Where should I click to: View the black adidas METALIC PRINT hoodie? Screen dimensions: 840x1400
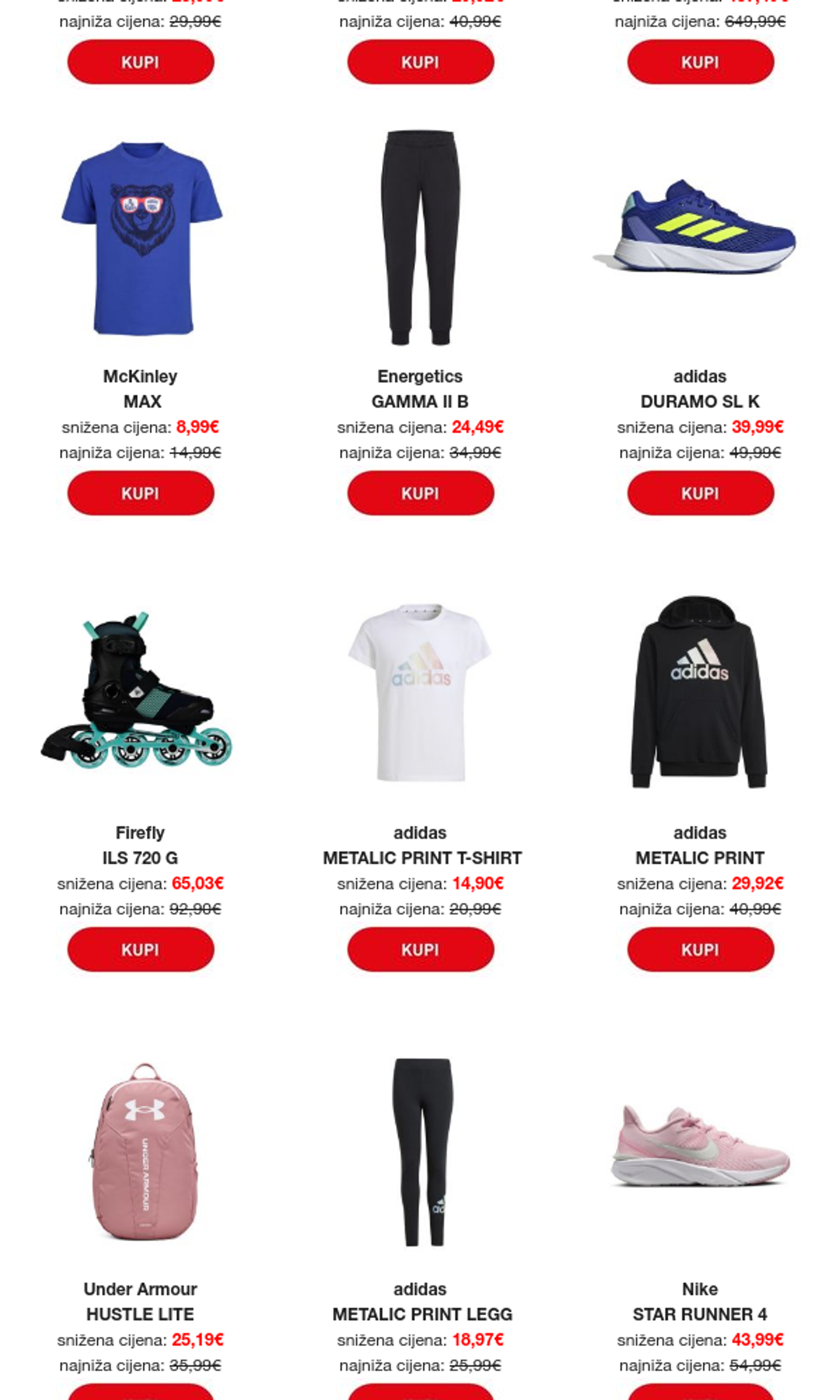(700, 691)
